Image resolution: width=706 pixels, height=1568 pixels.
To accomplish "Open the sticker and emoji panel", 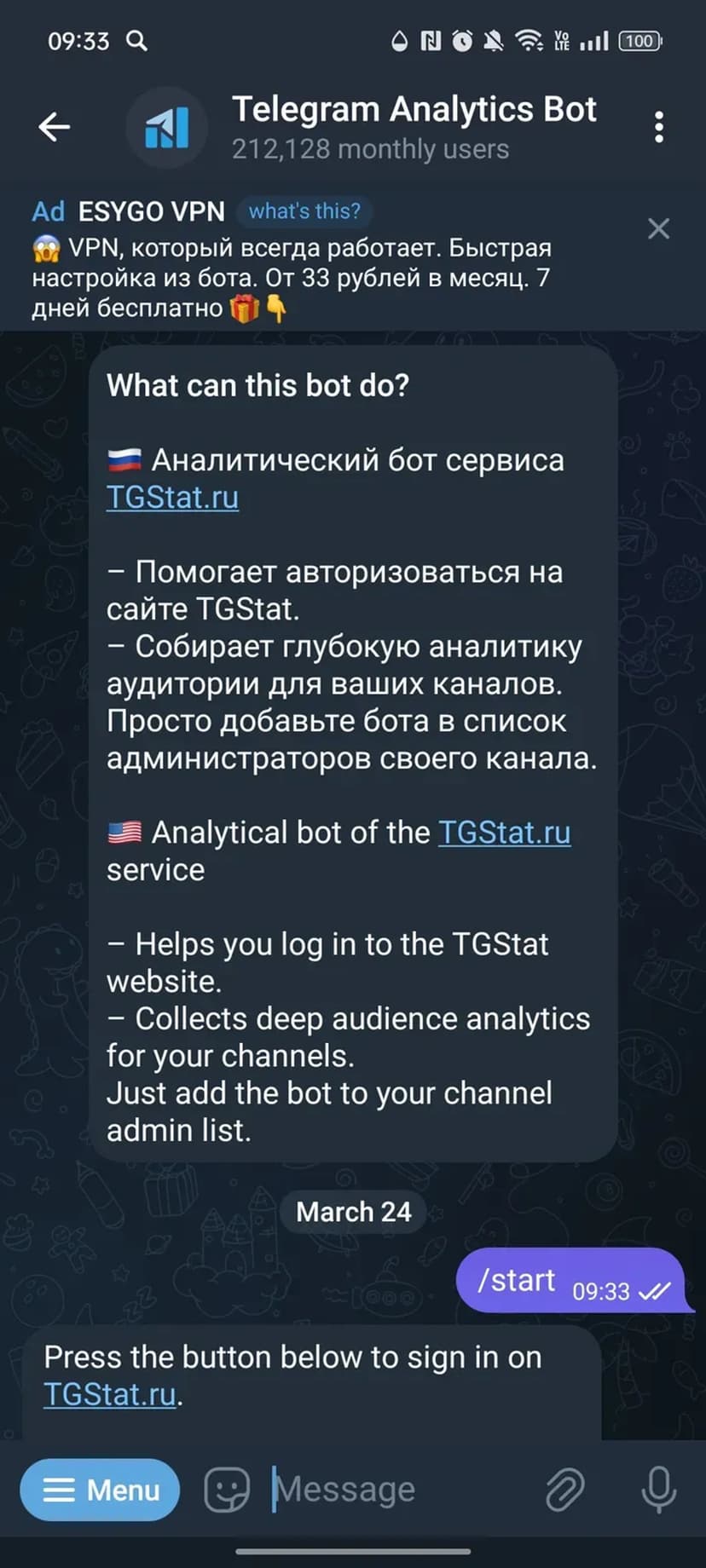I will pos(227,1490).
